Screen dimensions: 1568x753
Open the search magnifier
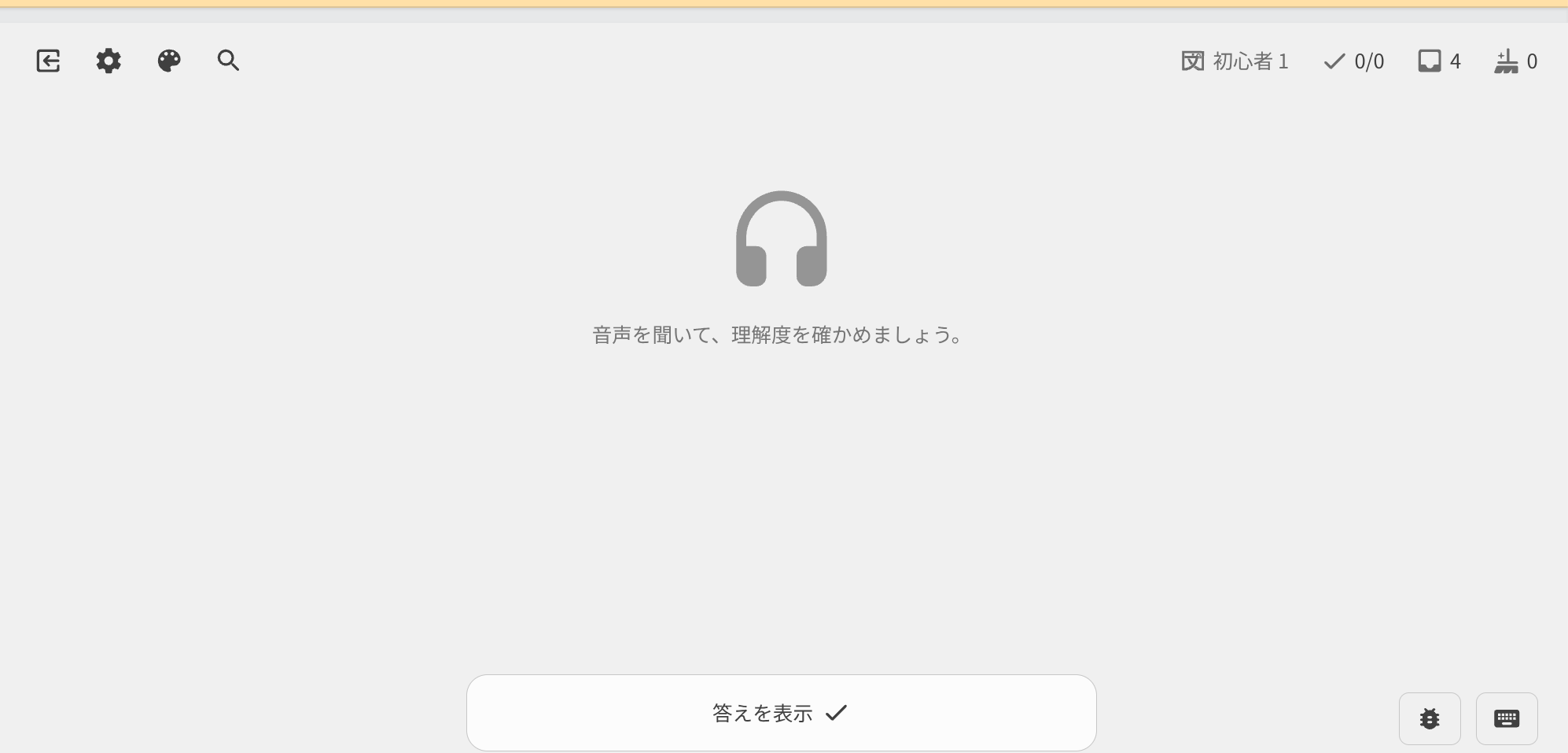(x=228, y=61)
